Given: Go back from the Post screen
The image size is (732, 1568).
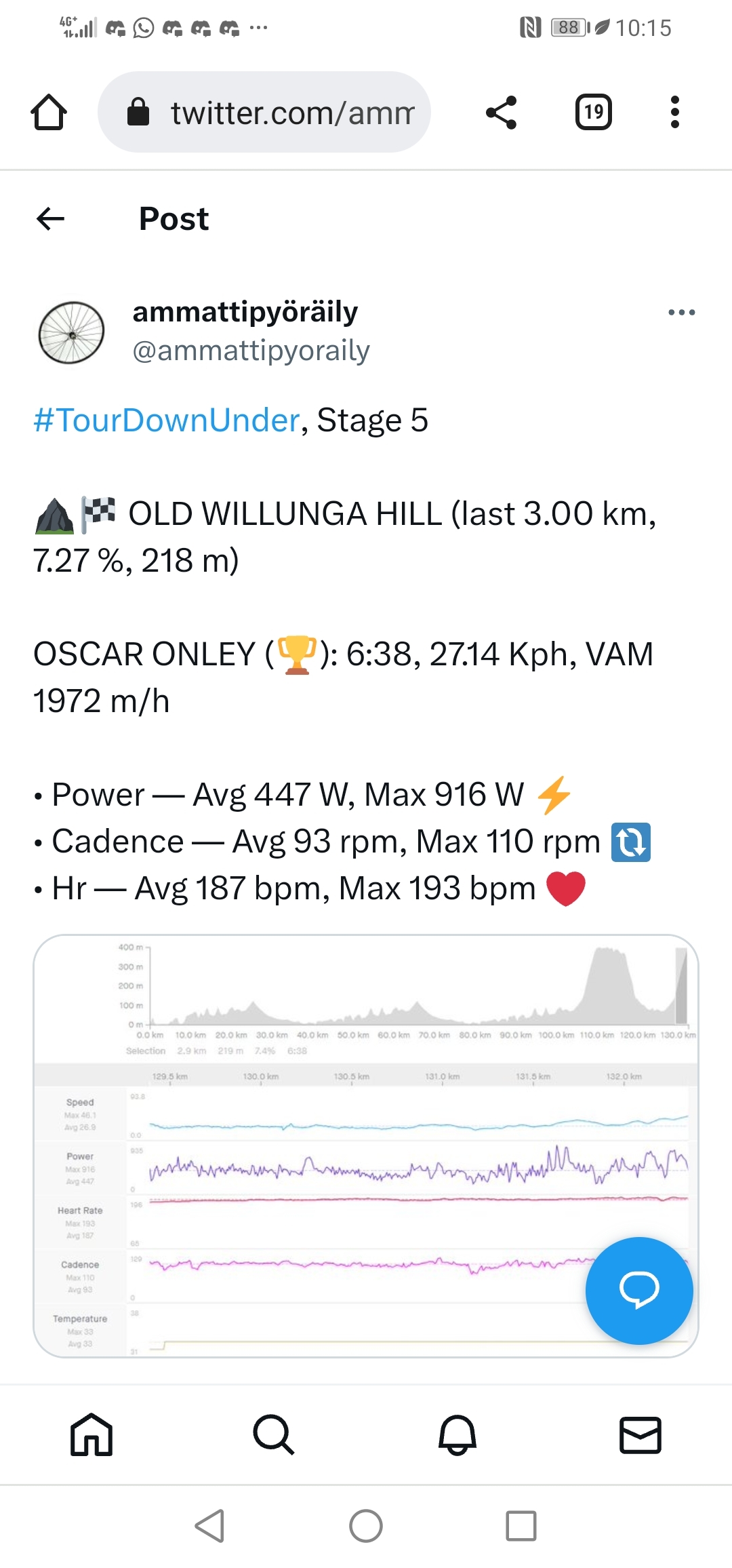Looking at the screenshot, I should [51, 218].
